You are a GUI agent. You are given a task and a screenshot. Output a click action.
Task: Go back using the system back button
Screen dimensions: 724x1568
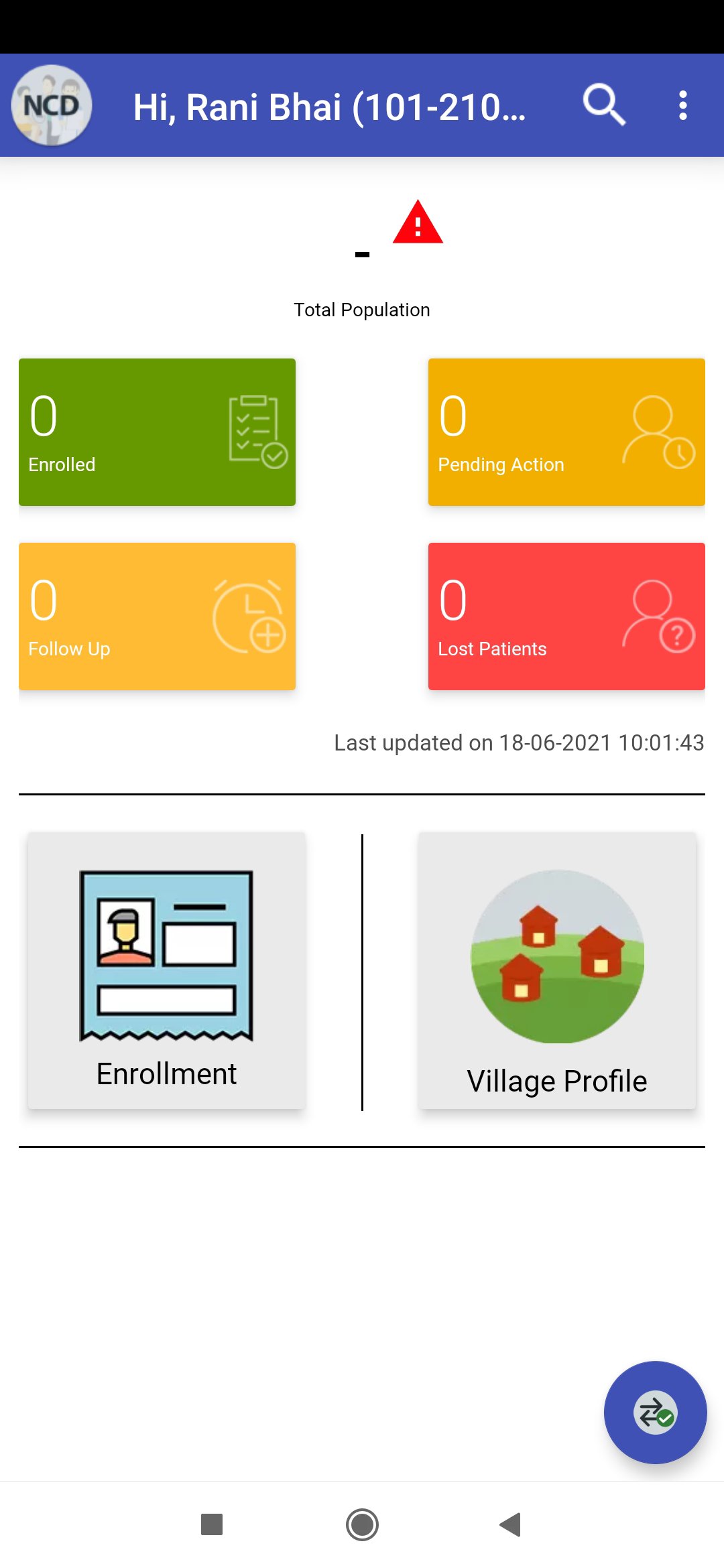click(511, 1524)
